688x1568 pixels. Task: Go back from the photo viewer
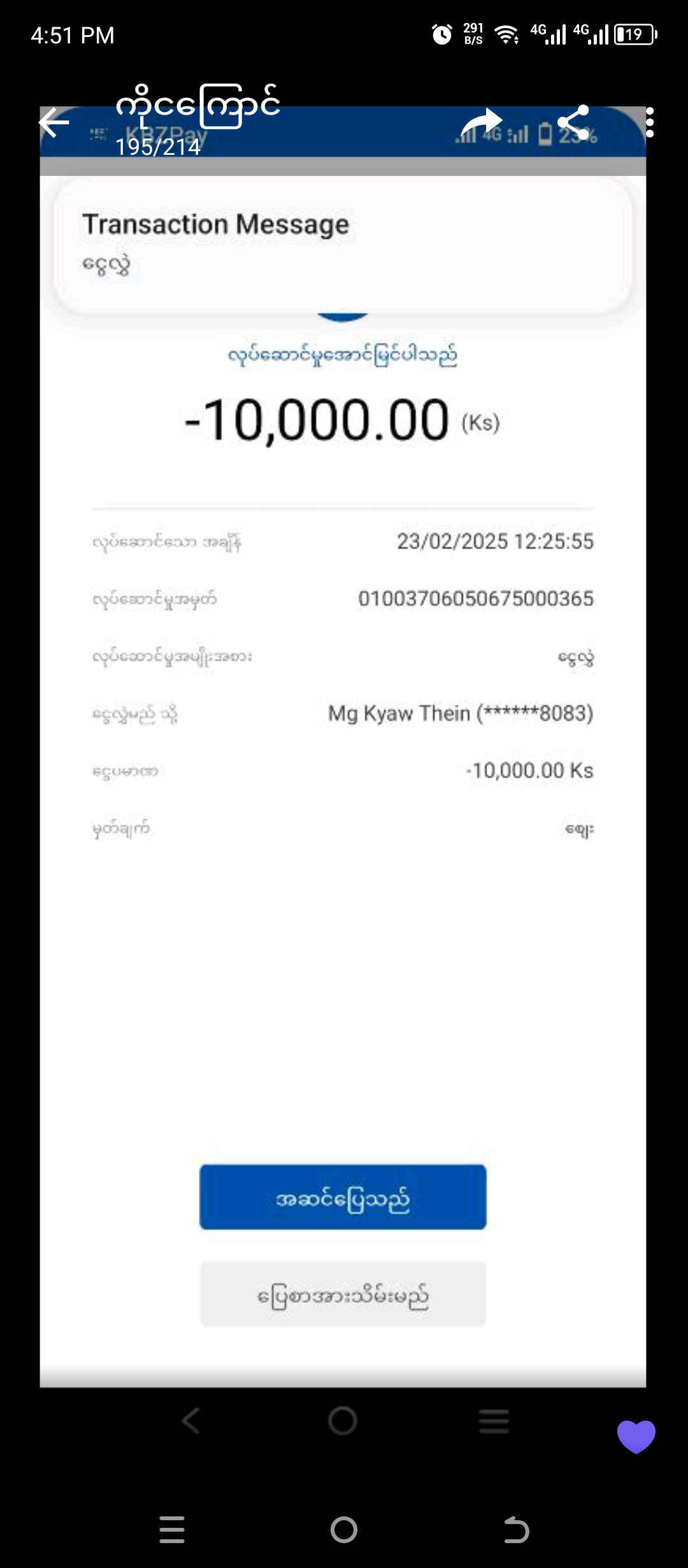point(54,122)
